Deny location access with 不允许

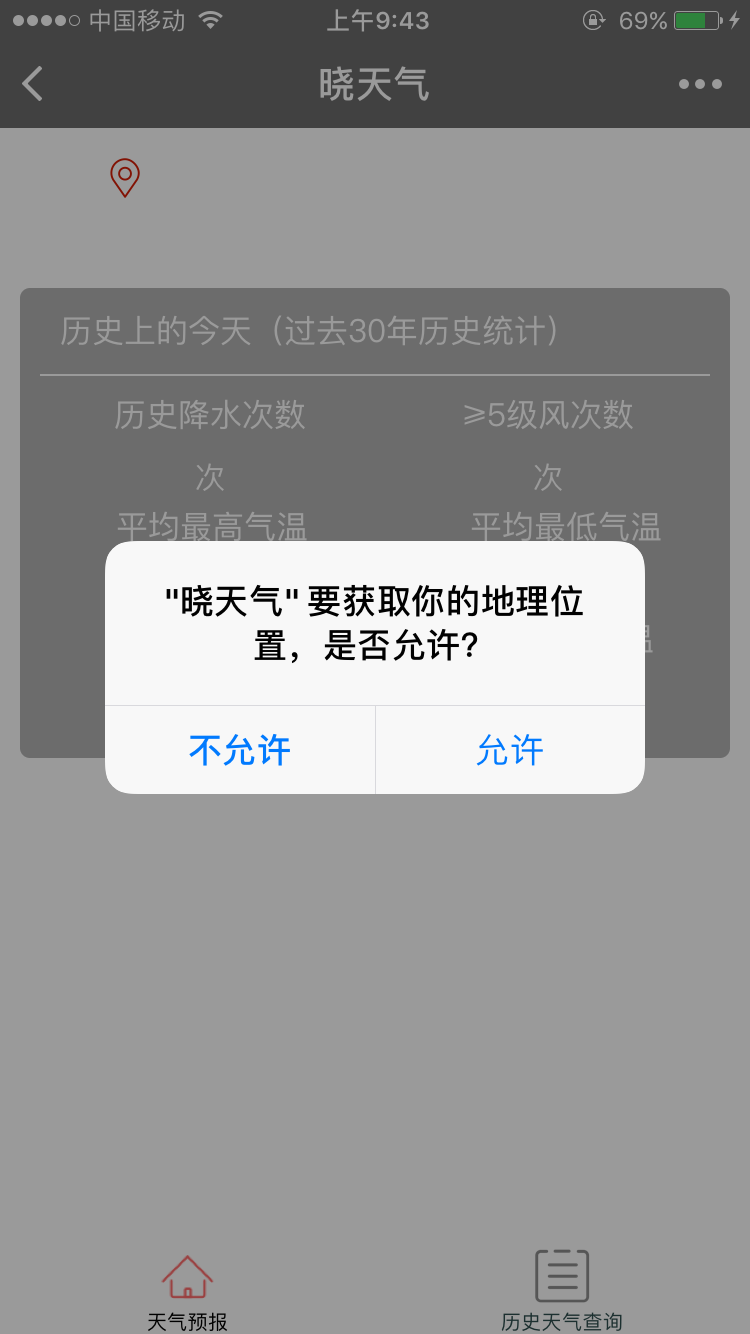point(240,750)
